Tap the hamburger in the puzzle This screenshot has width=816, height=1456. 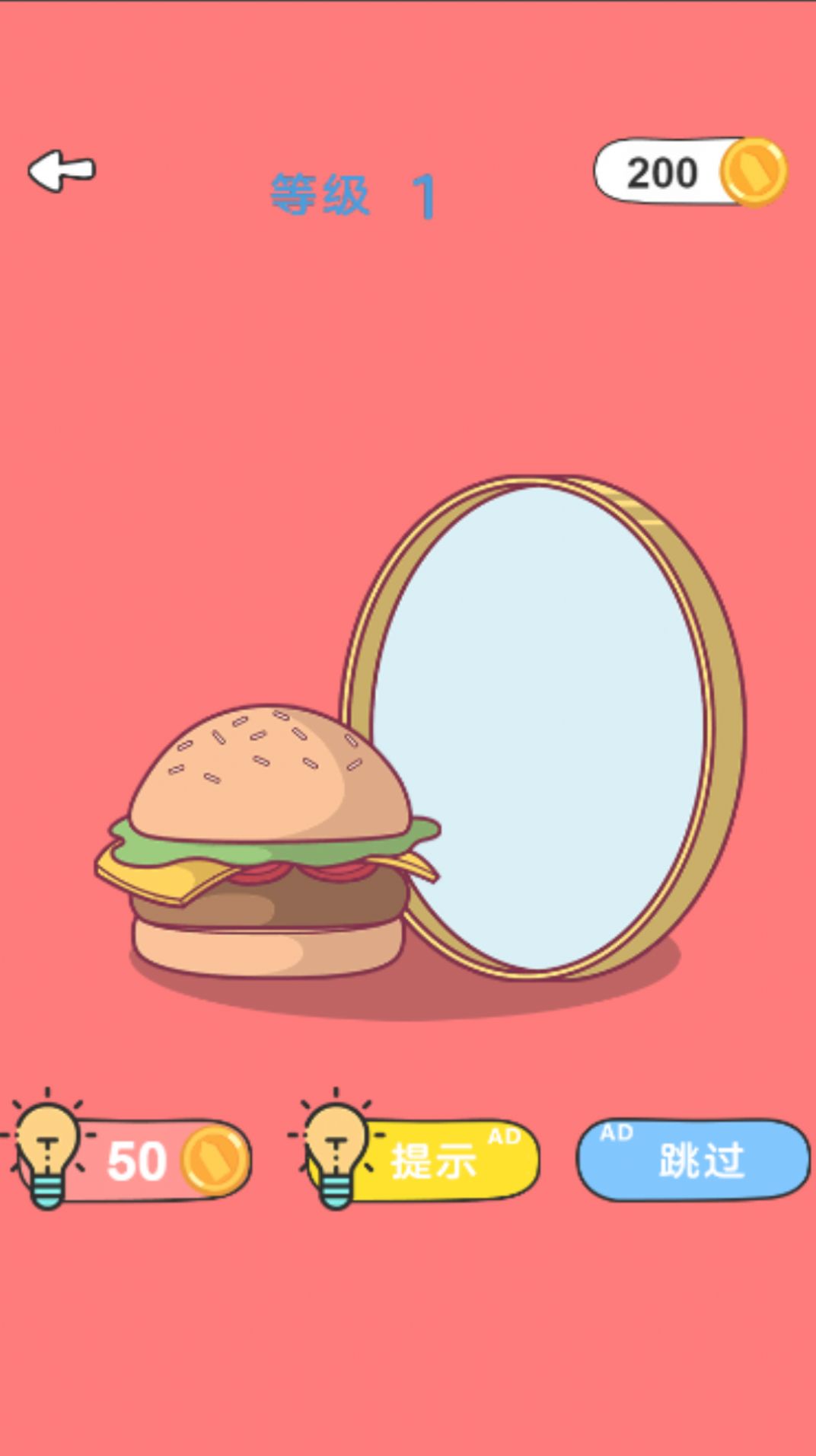pyautogui.click(x=266, y=845)
